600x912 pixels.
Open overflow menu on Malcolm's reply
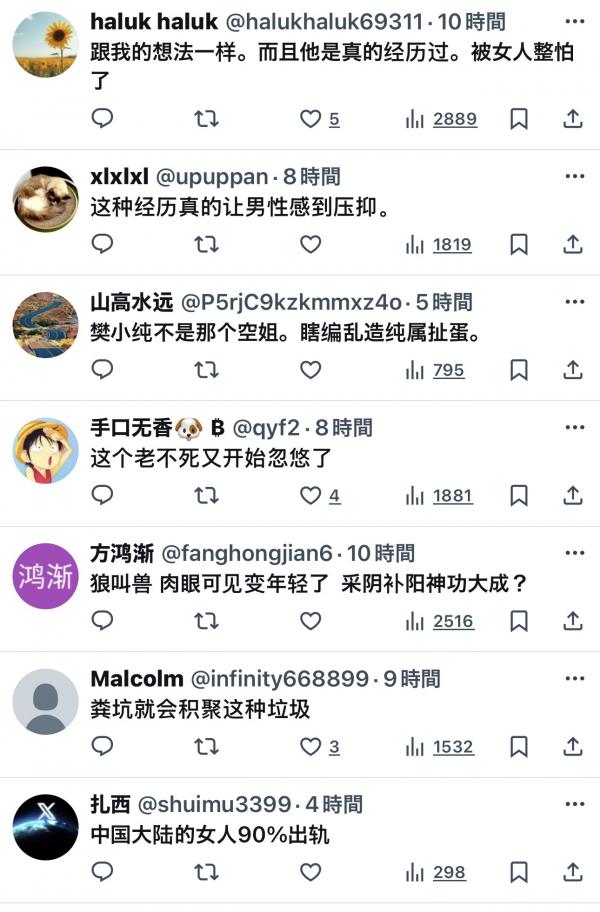(574, 678)
